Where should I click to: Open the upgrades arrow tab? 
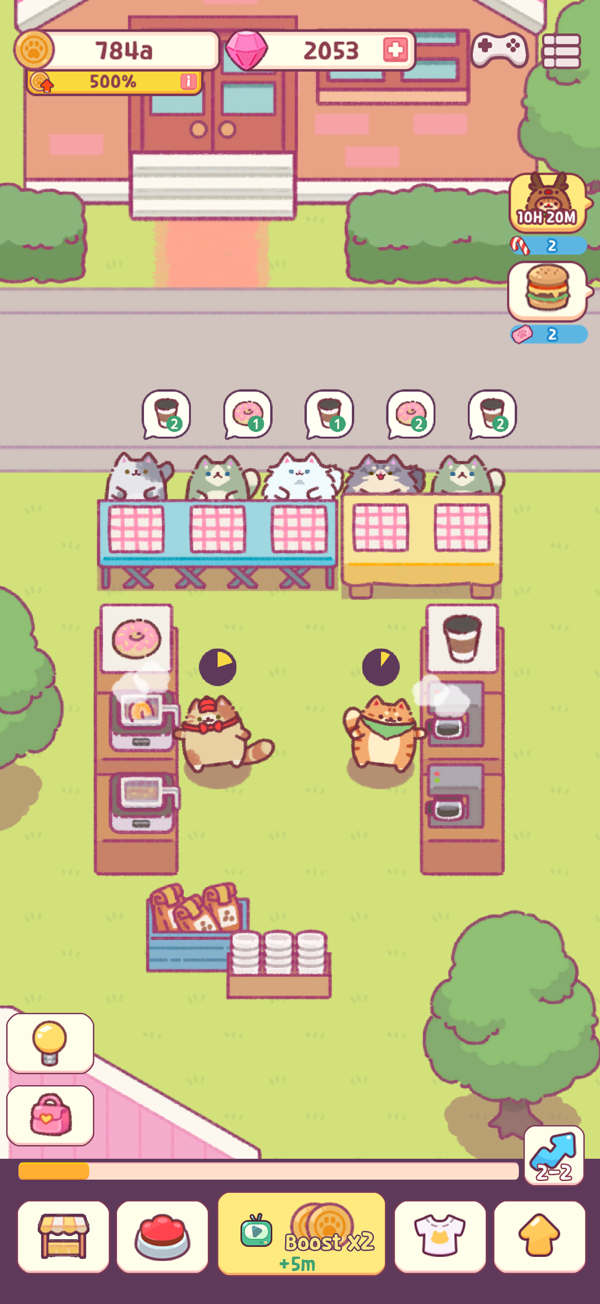(539, 1237)
